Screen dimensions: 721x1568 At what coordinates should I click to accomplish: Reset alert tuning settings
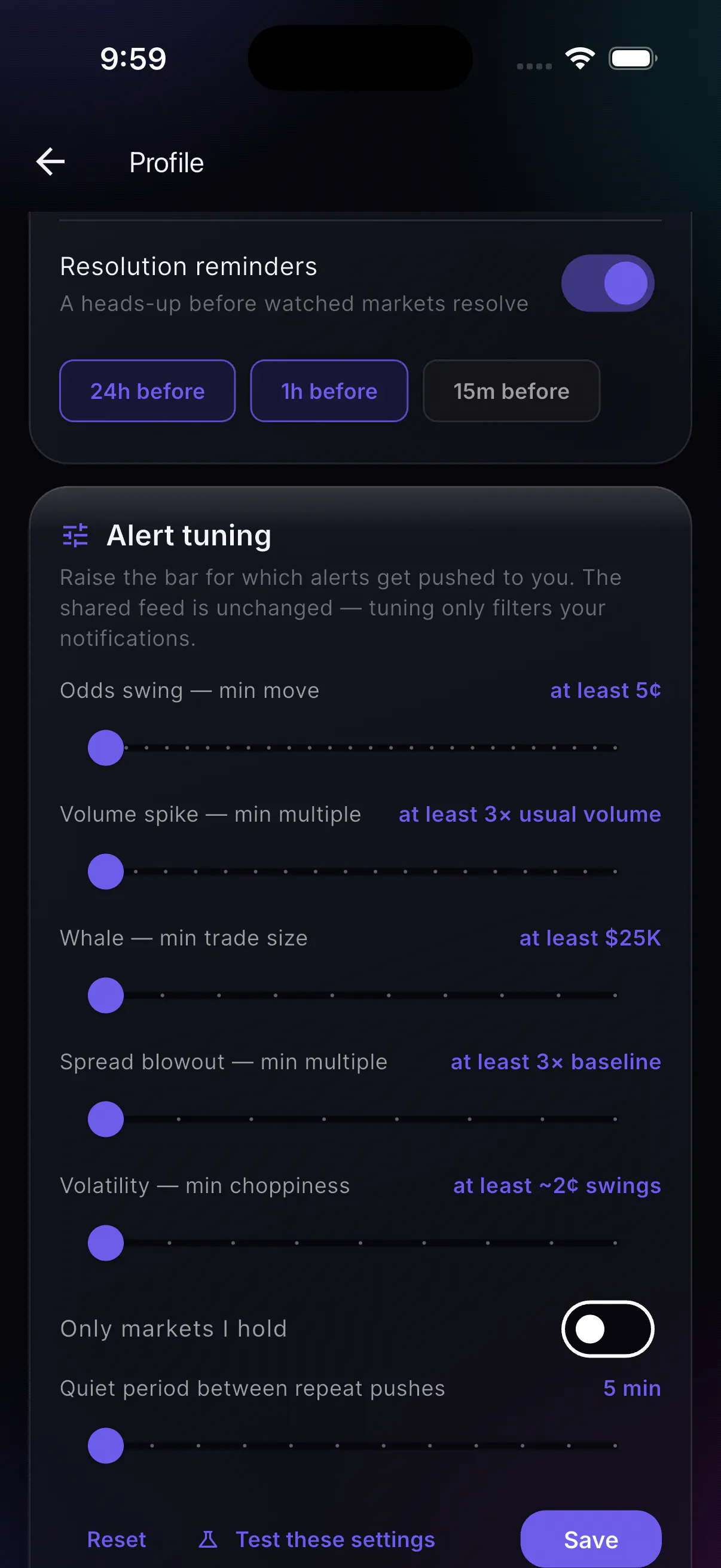coord(116,1539)
